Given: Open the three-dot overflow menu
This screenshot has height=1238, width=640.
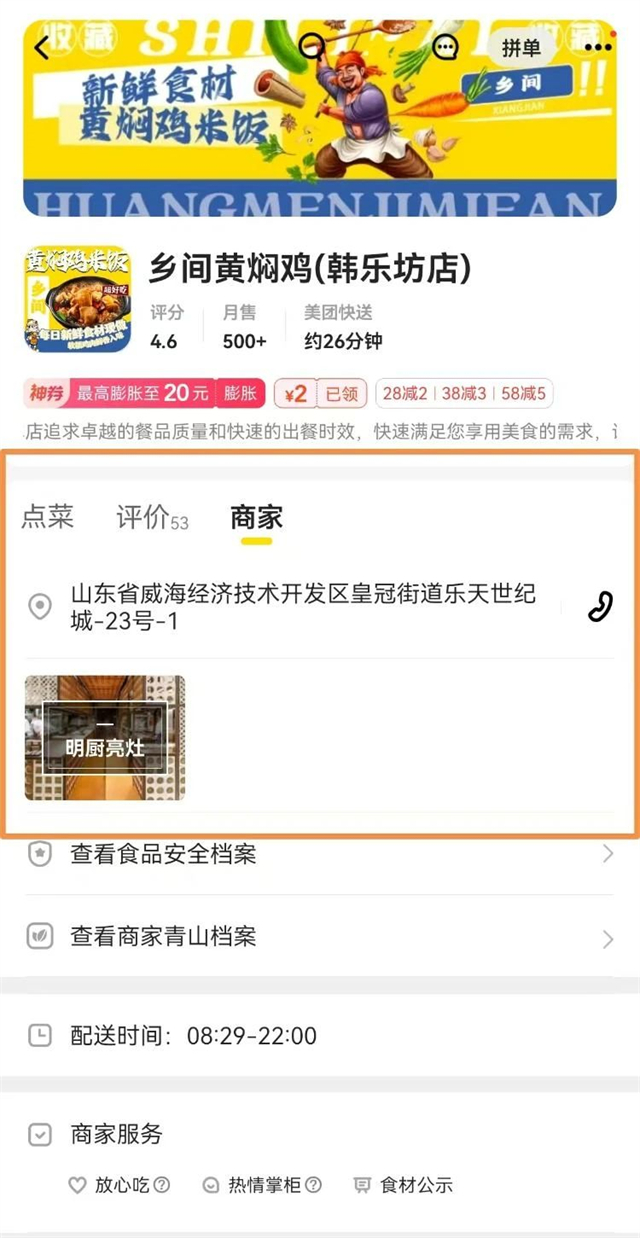Looking at the screenshot, I should tap(598, 47).
